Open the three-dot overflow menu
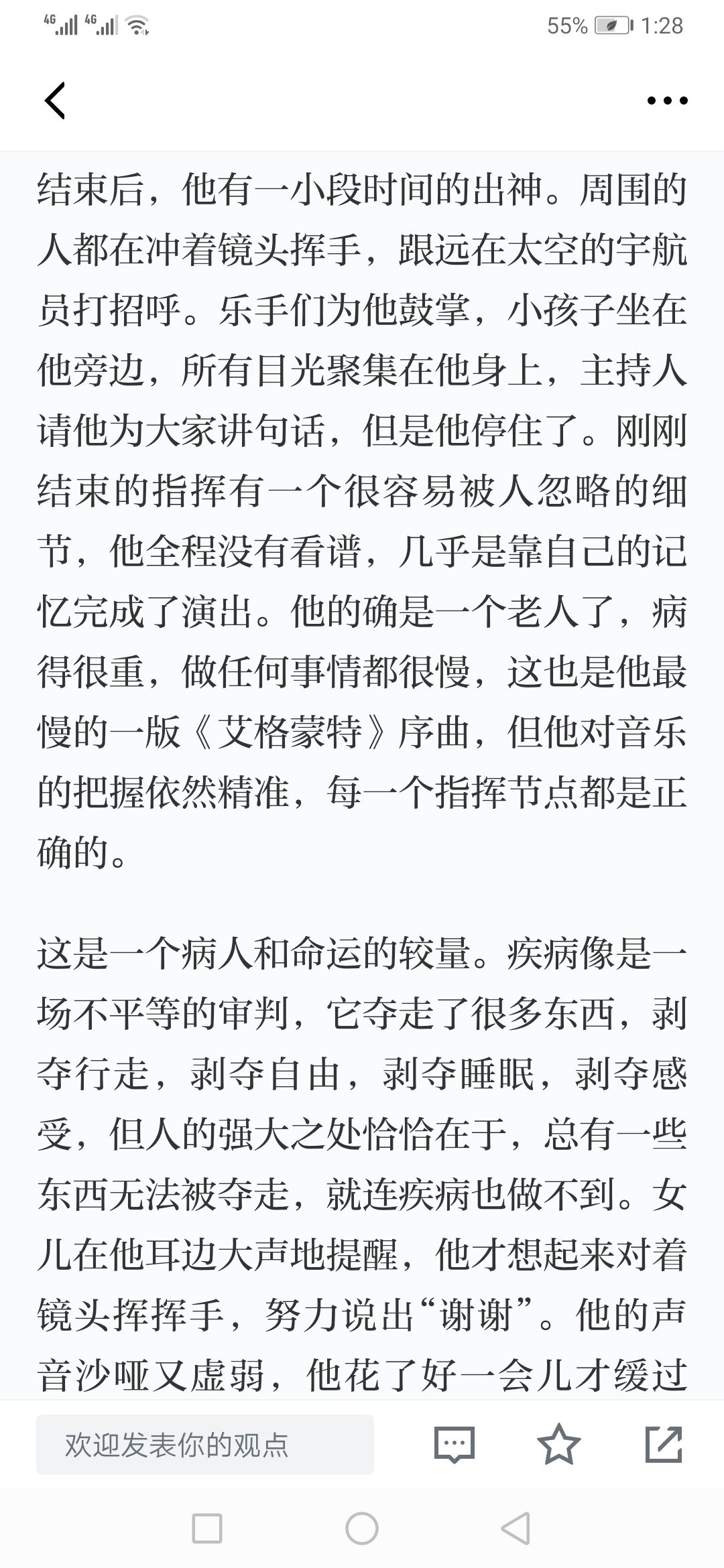 (667, 101)
